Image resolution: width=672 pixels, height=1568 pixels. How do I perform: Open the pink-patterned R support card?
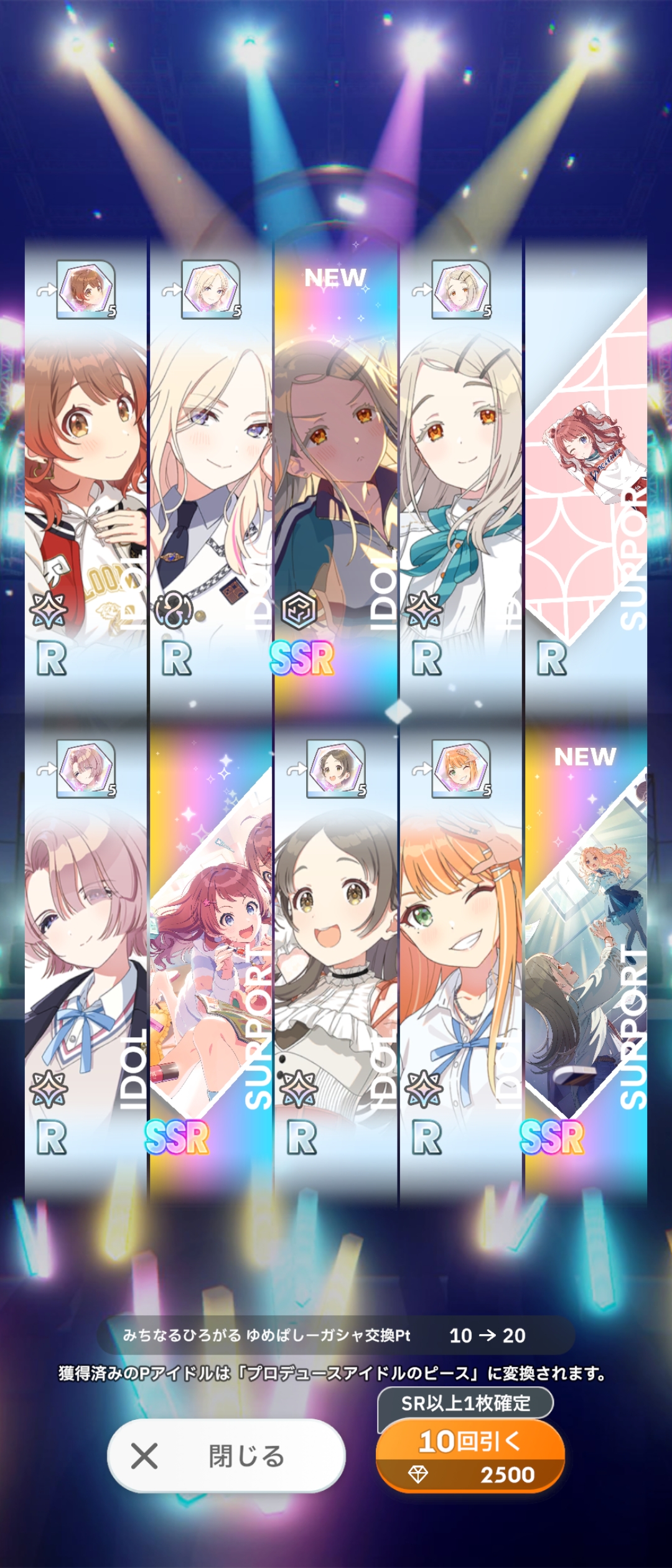[x=586, y=473]
